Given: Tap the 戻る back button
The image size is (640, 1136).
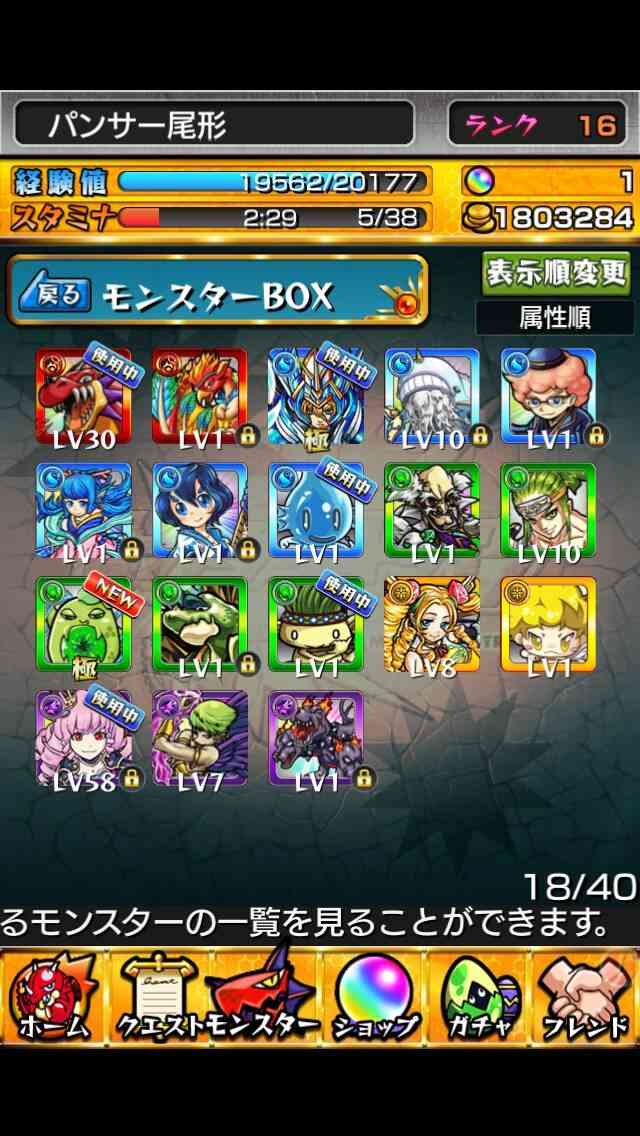Looking at the screenshot, I should click(x=55, y=295).
